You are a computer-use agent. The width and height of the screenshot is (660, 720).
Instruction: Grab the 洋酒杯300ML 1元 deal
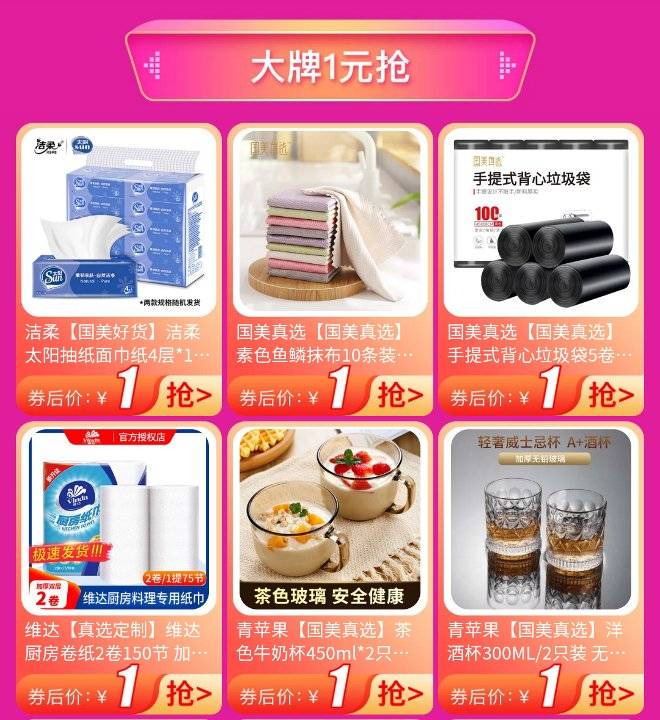point(611,692)
